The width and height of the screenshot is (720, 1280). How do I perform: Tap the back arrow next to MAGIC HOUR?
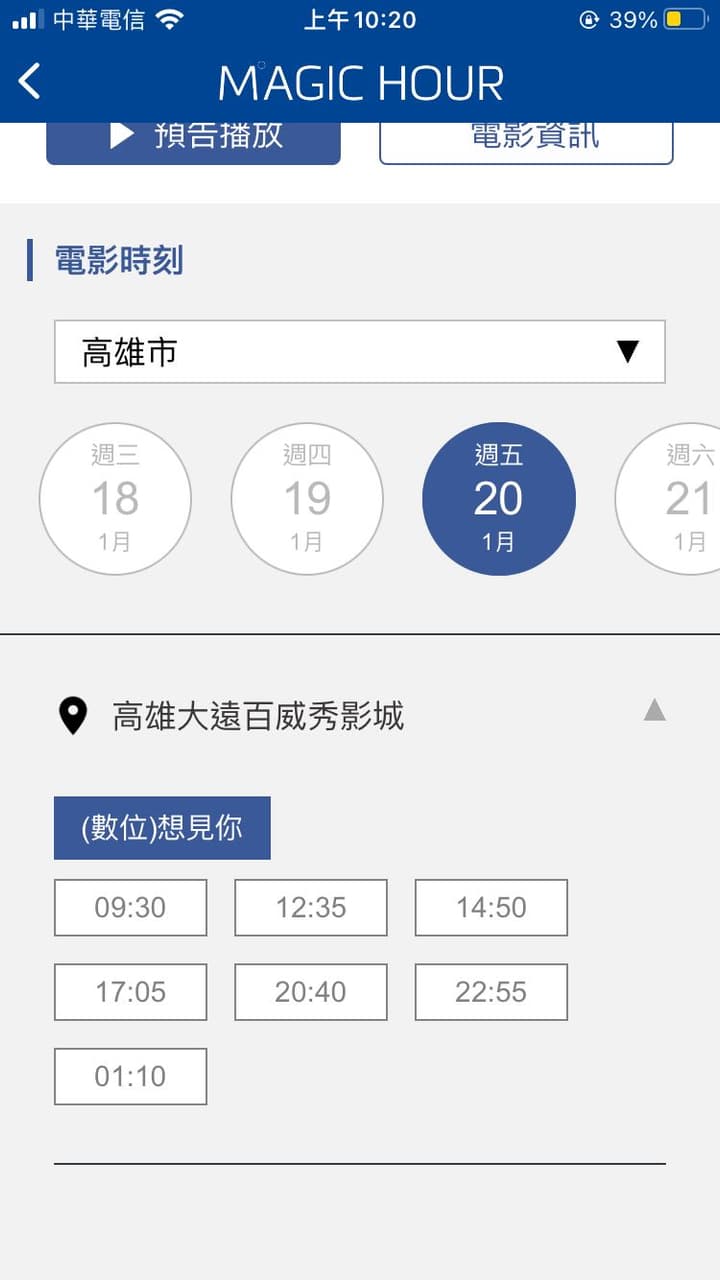(x=28, y=82)
